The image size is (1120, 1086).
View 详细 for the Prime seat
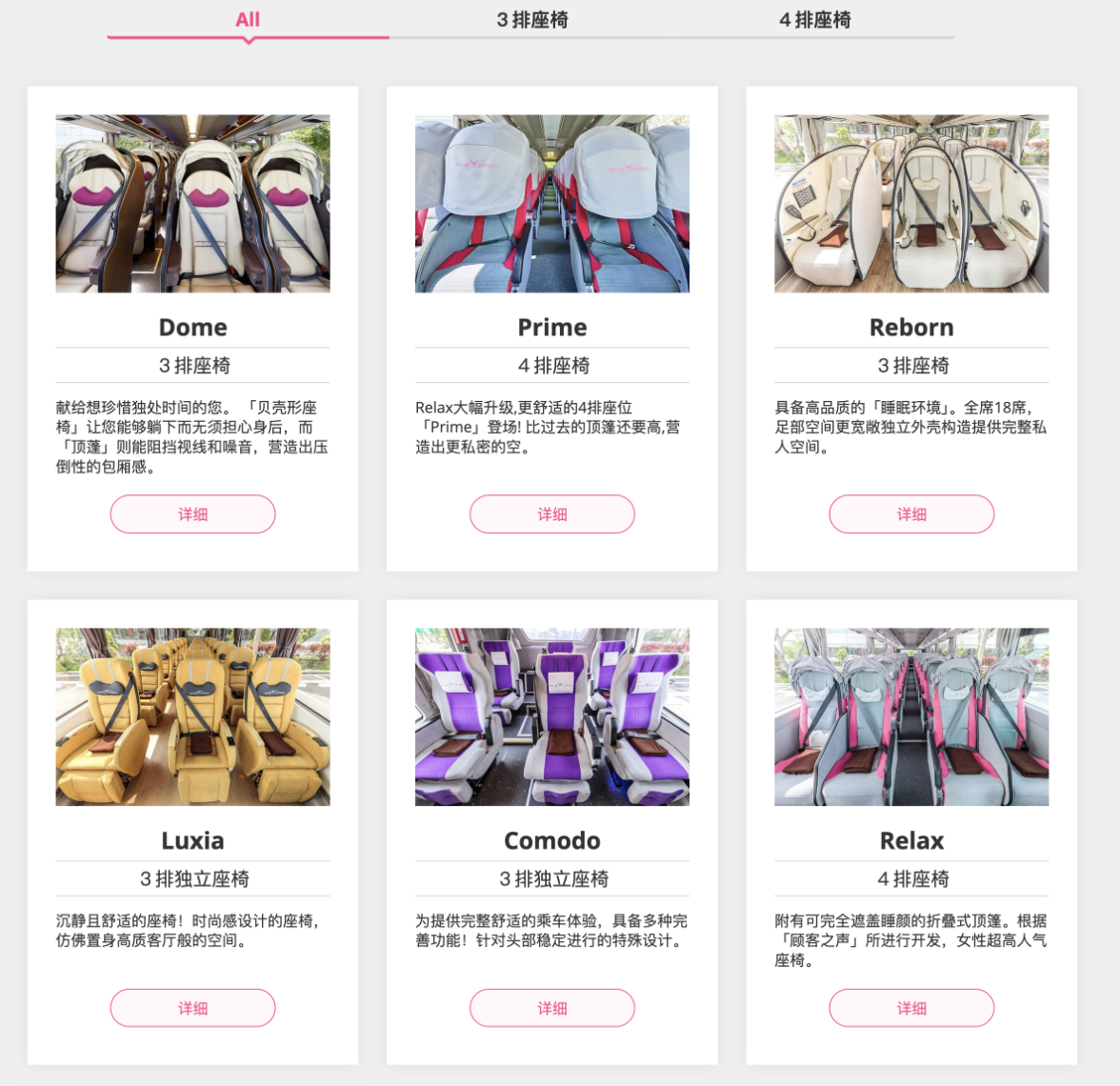(x=551, y=514)
